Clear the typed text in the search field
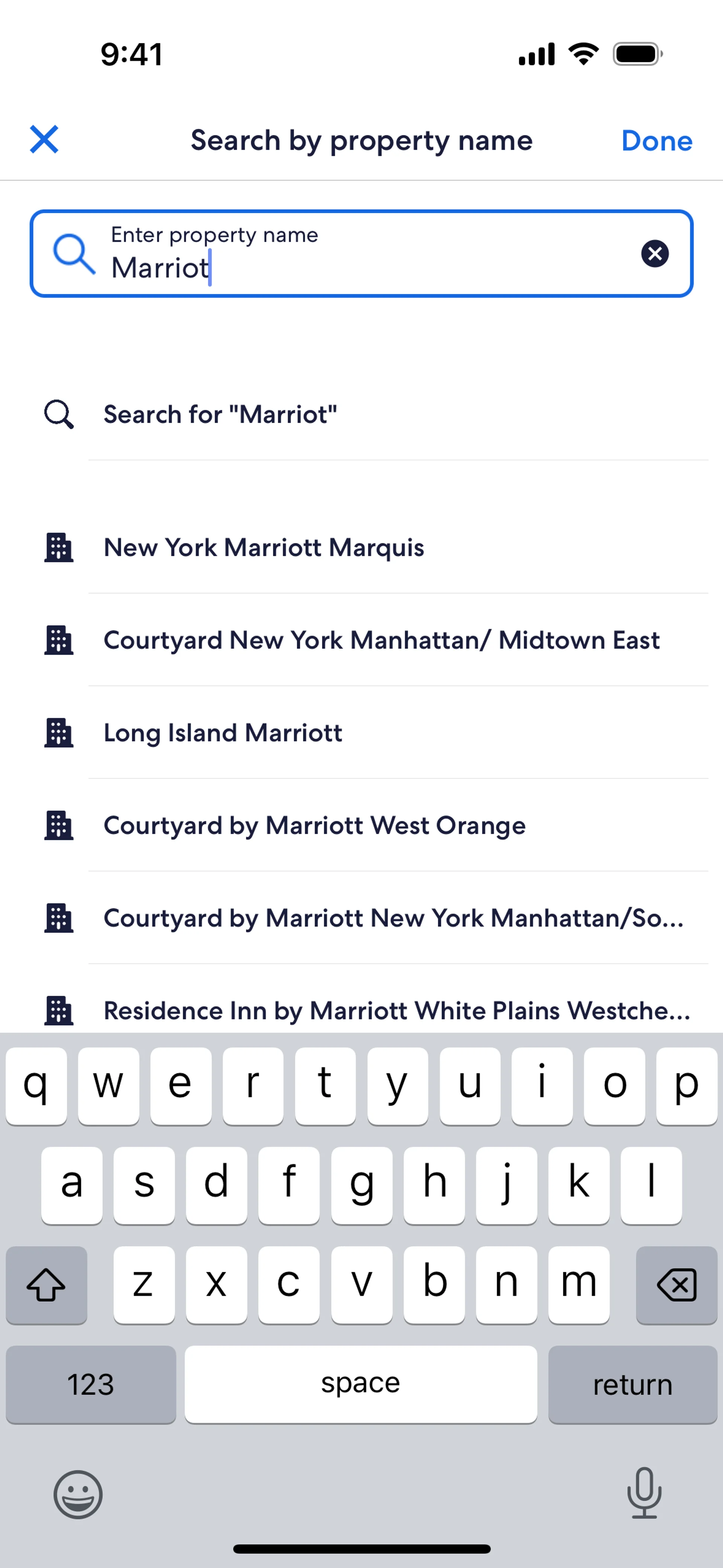 coord(655,254)
